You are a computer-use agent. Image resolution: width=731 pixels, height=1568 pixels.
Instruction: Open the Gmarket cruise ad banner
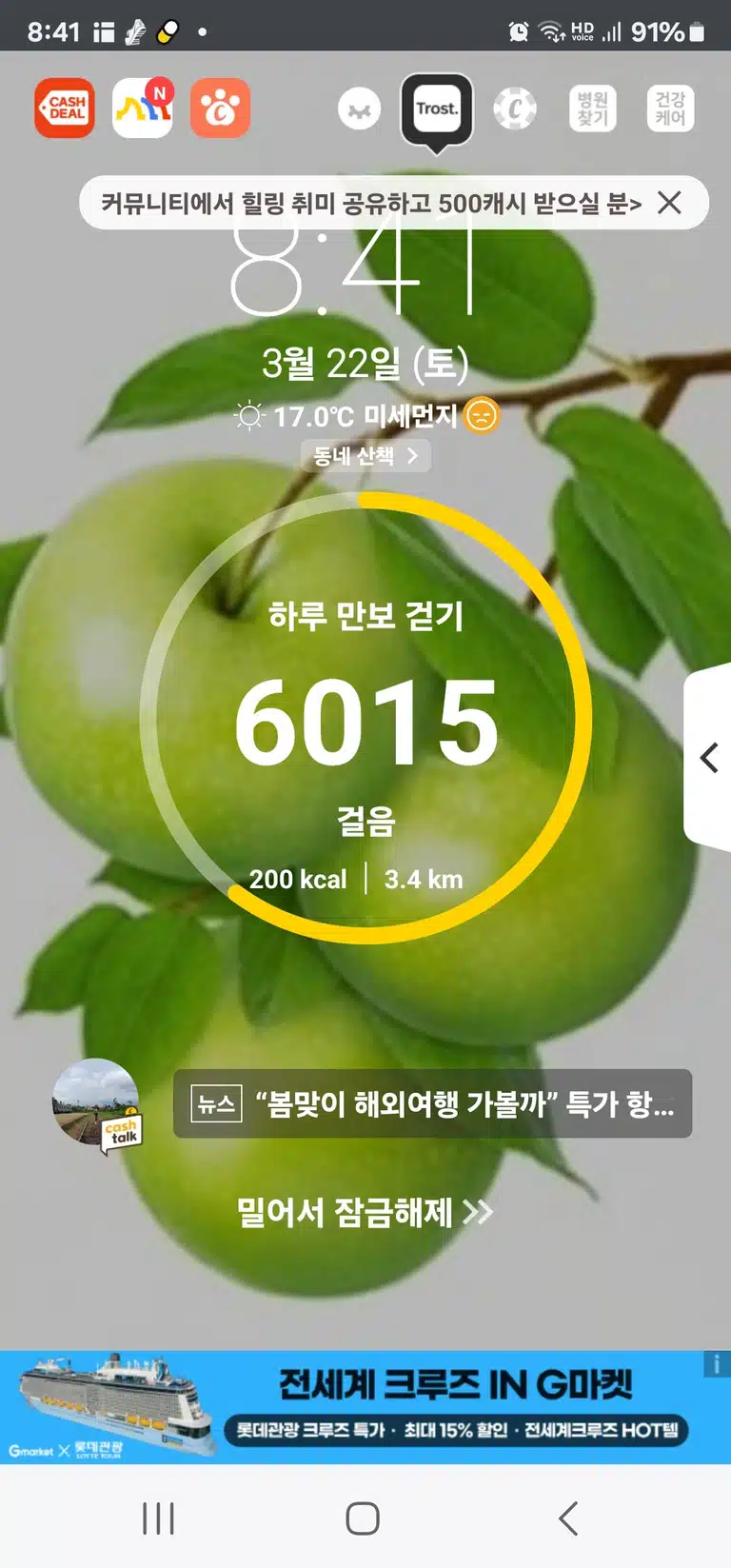click(x=365, y=1407)
